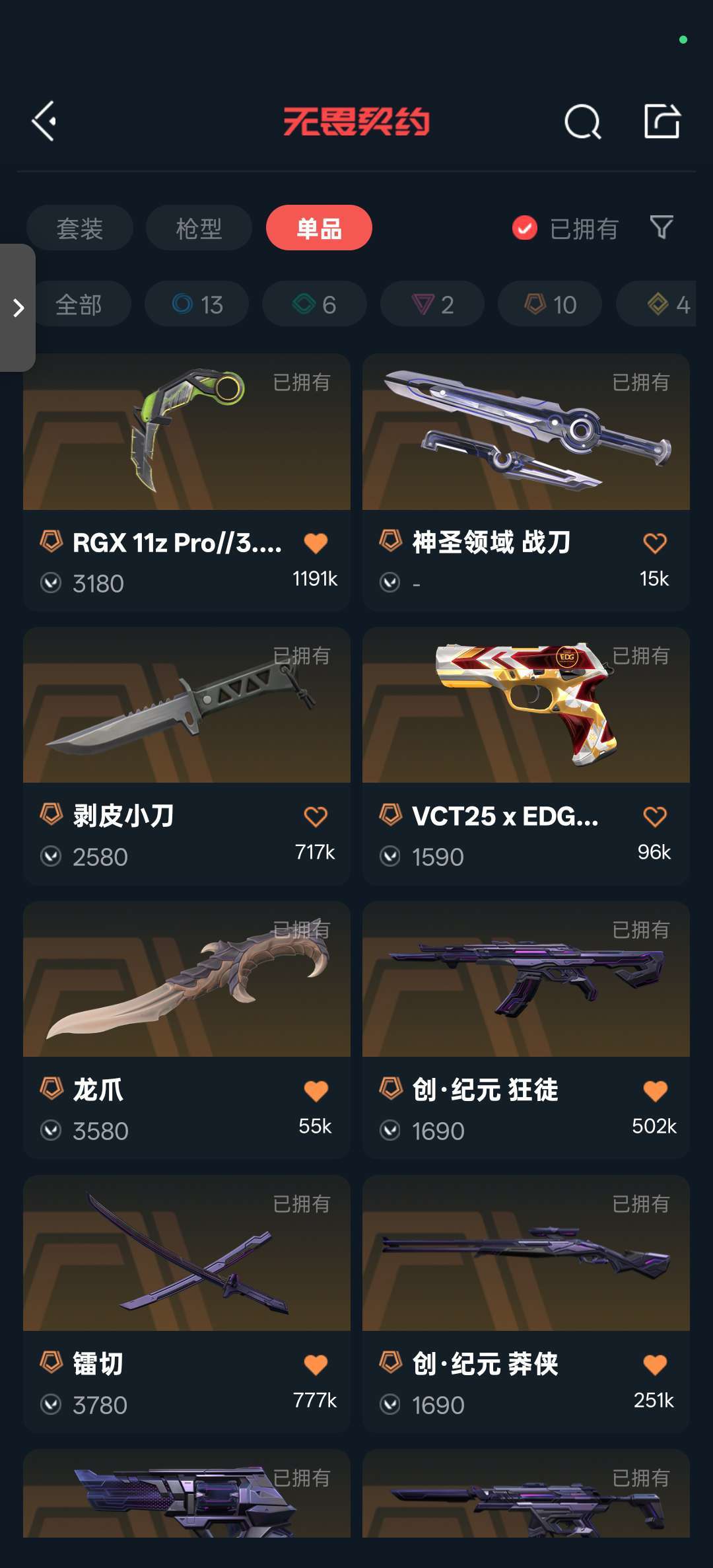Open search from the top bar
The height and width of the screenshot is (1568, 713).
tap(584, 121)
